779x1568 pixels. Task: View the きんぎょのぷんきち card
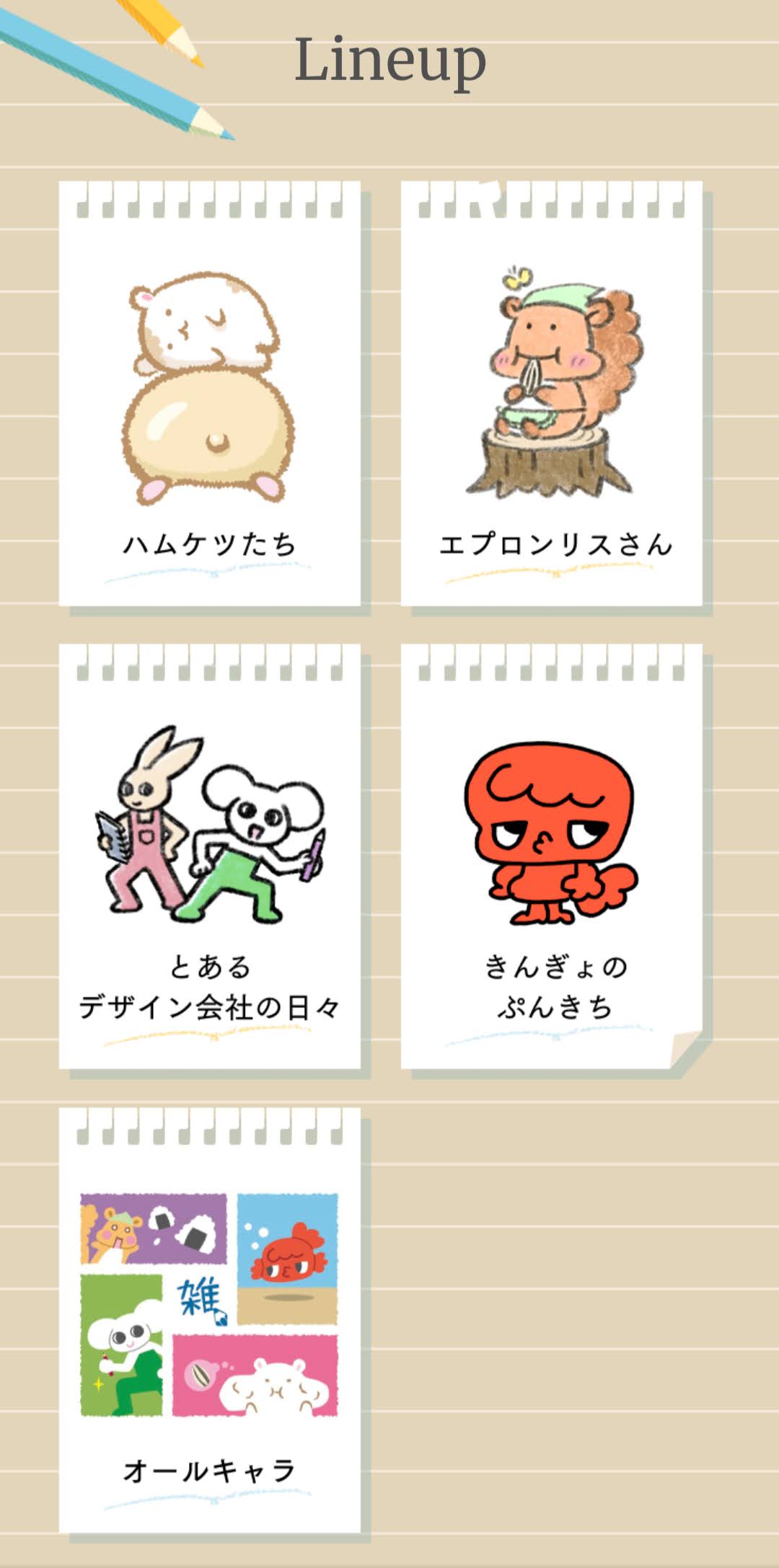point(551,856)
